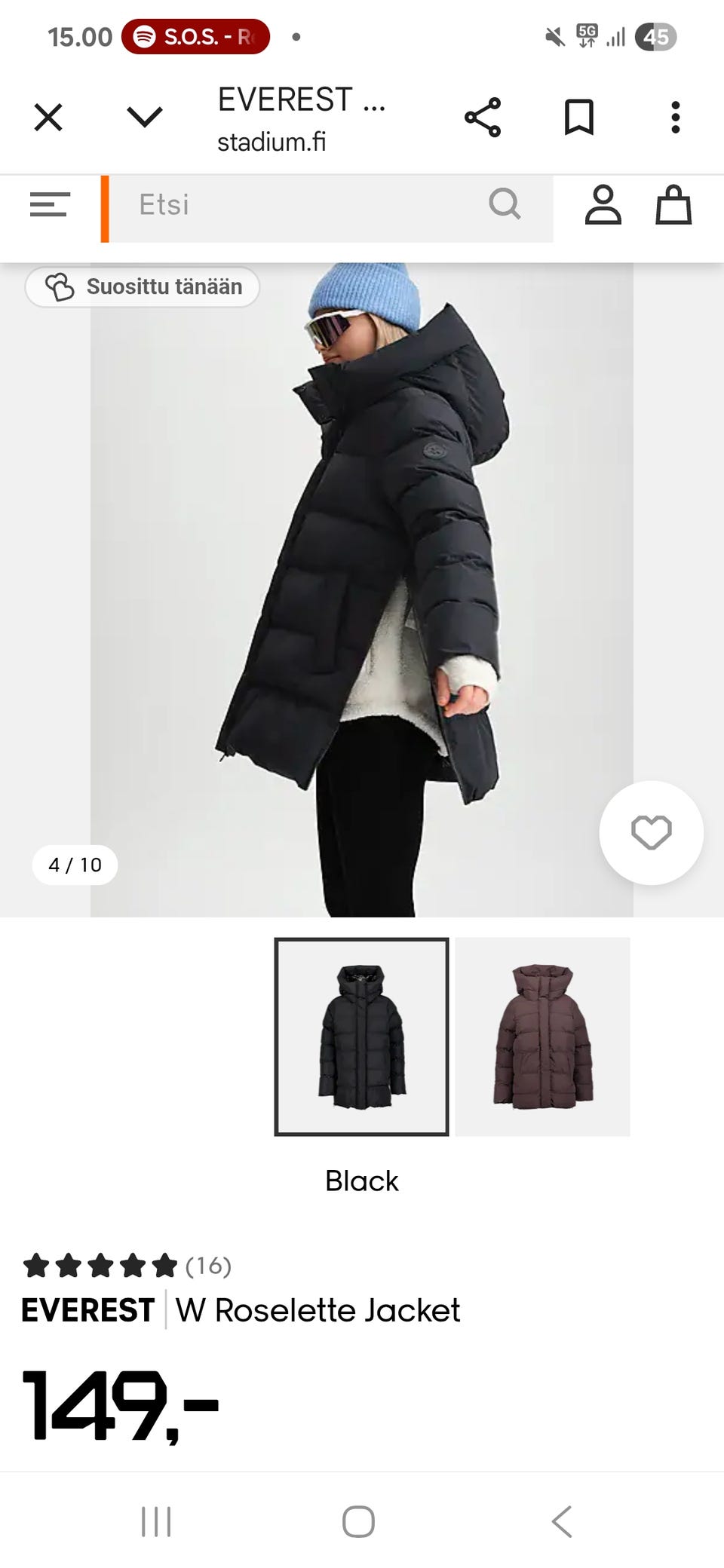Bookmark the stadium.fi page
The height and width of the screenshot is (1568, 724).
tap(579, 118)
